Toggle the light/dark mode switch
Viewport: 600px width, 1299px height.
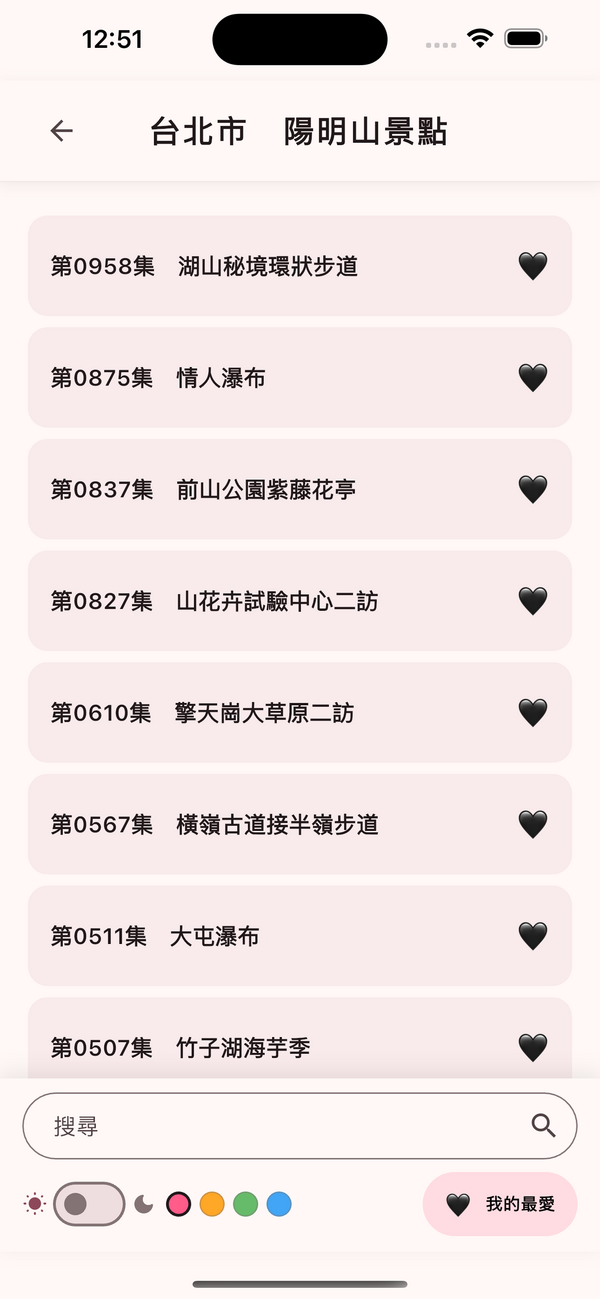(89, 1204)
